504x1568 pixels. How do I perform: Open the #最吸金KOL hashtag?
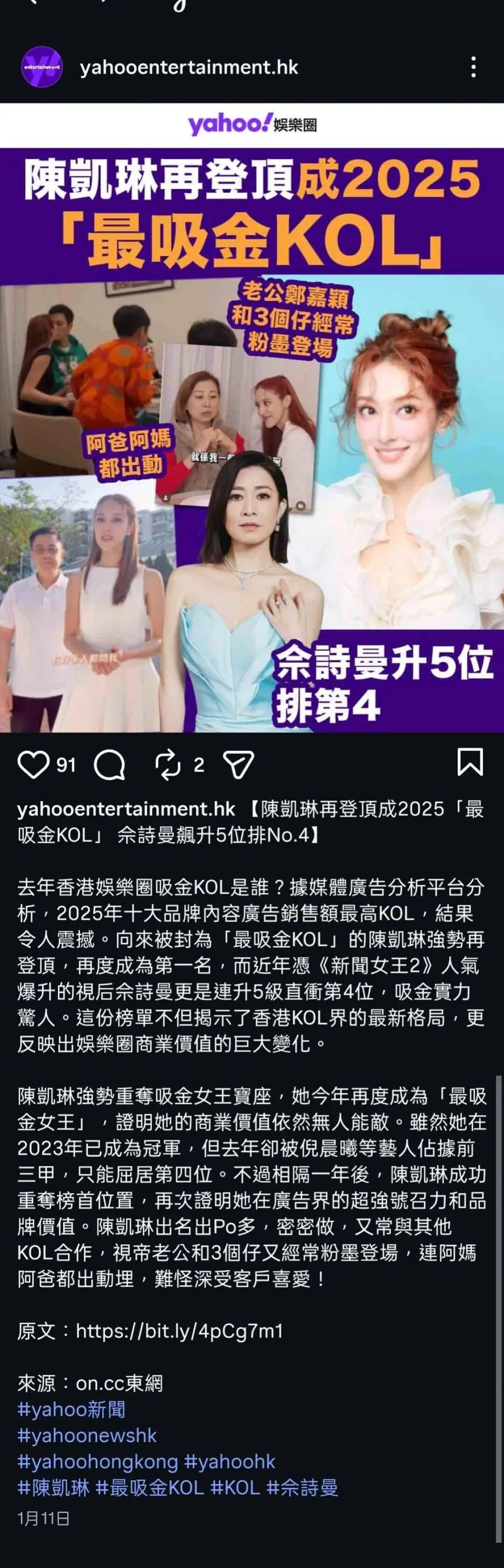click(x=150, y=1488)
